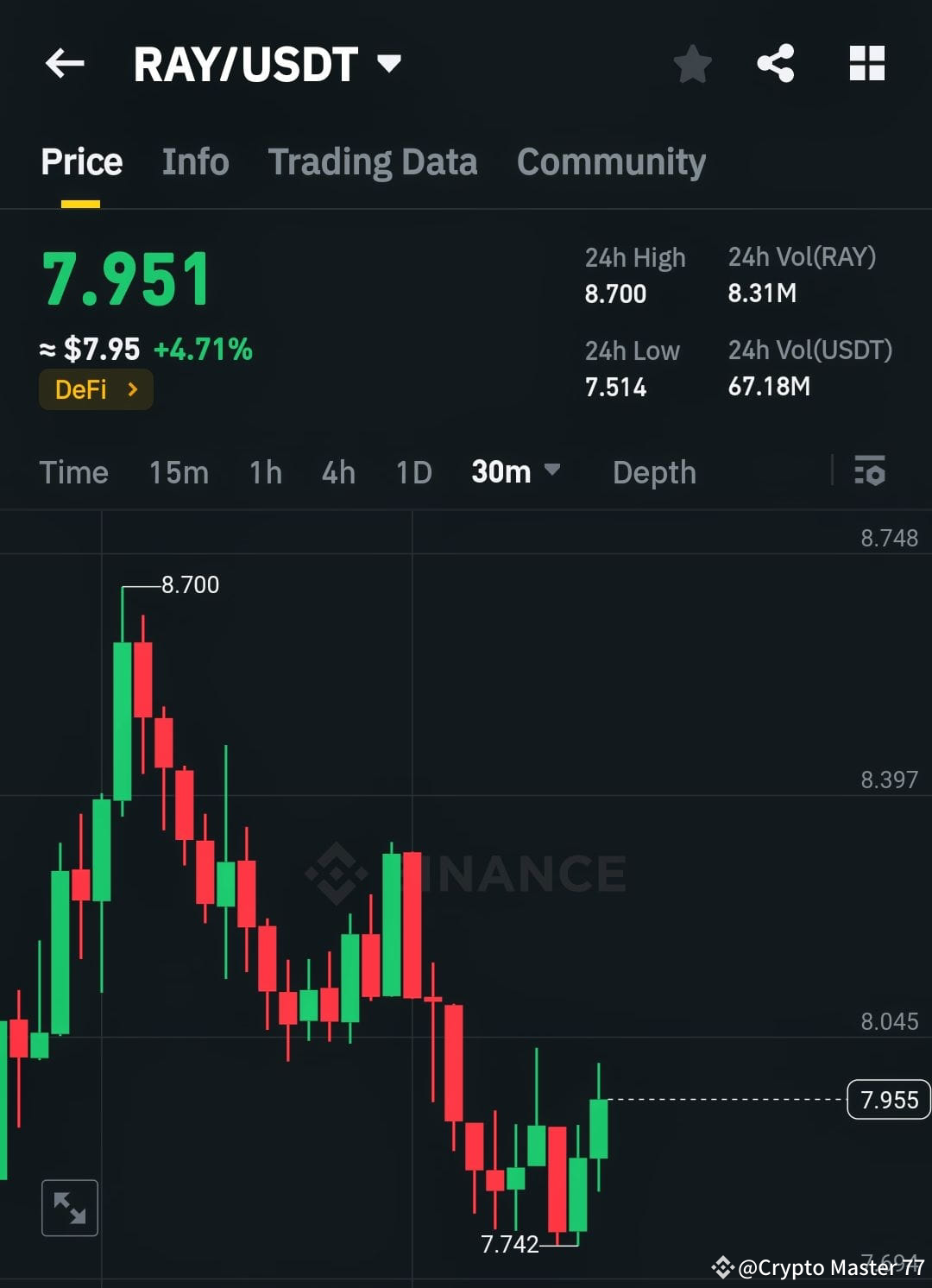This screenshot has width=932, height=1288.
Task: Star RAY/USDT as a favorite
Action: (x=693, y=62)
